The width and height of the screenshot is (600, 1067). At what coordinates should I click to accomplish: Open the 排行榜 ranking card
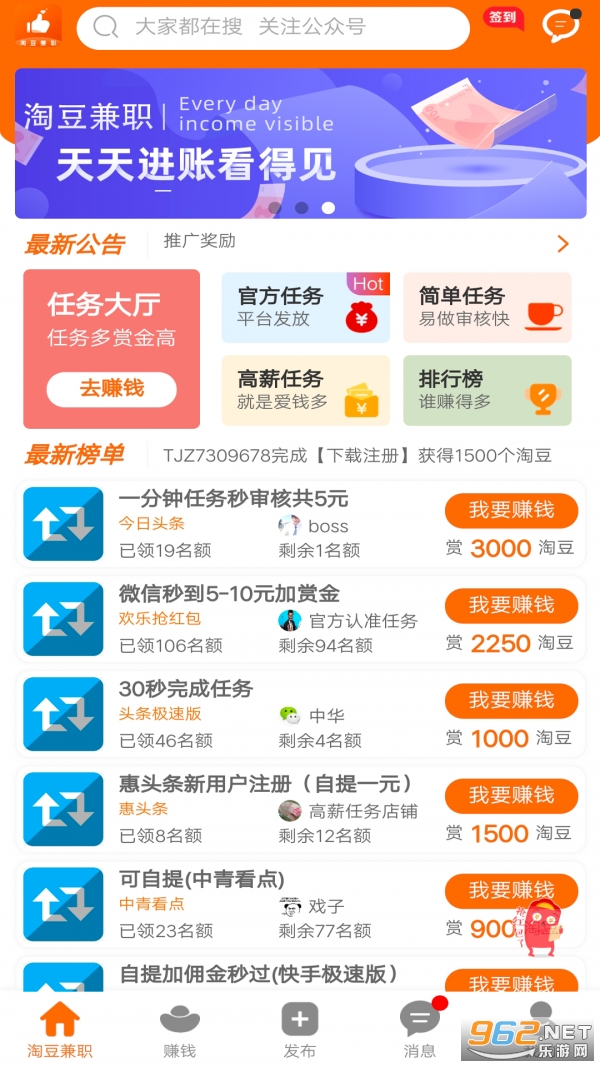(487, 391)
